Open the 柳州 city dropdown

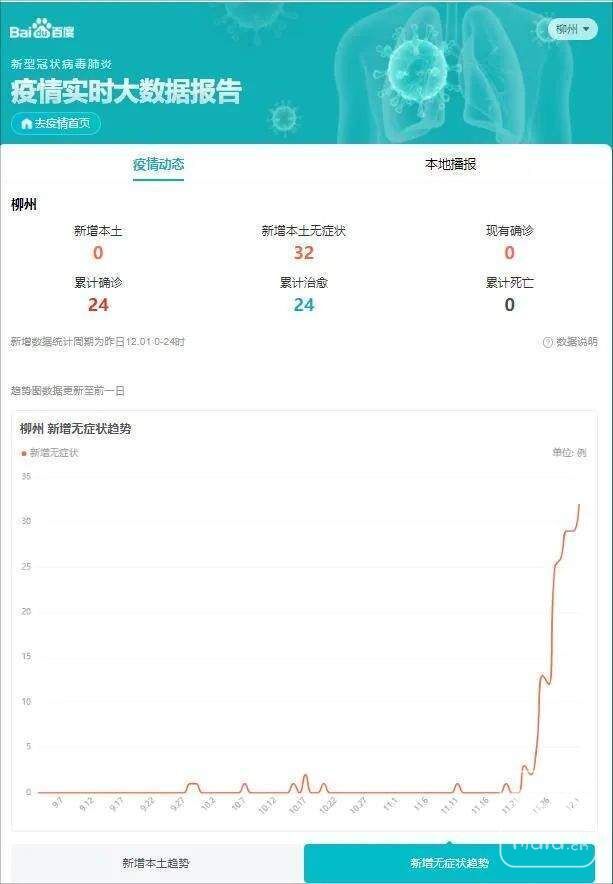pos(572,29)
